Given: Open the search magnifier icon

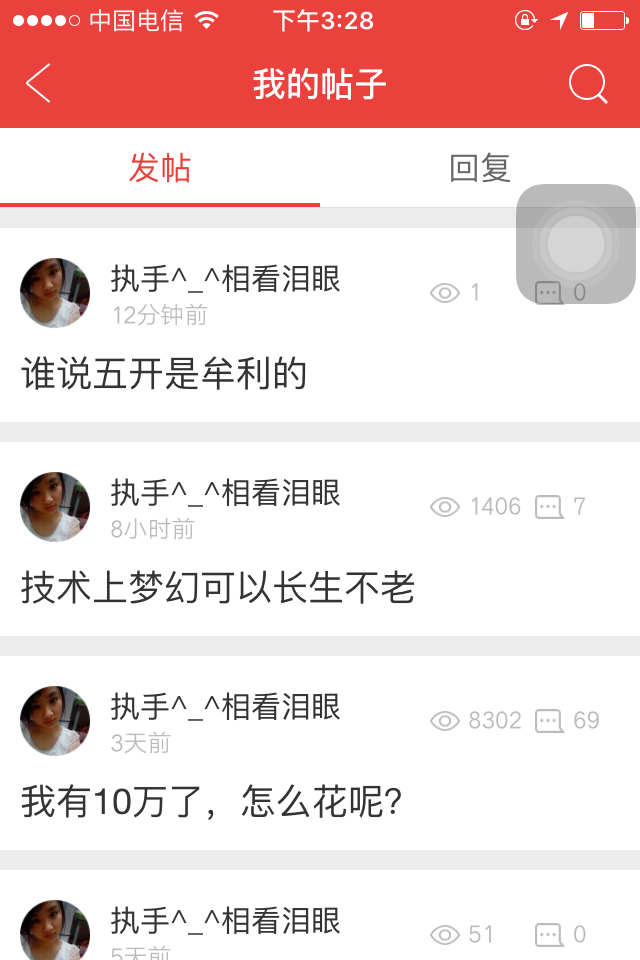Looking at the screenshot, I should 588,84.
